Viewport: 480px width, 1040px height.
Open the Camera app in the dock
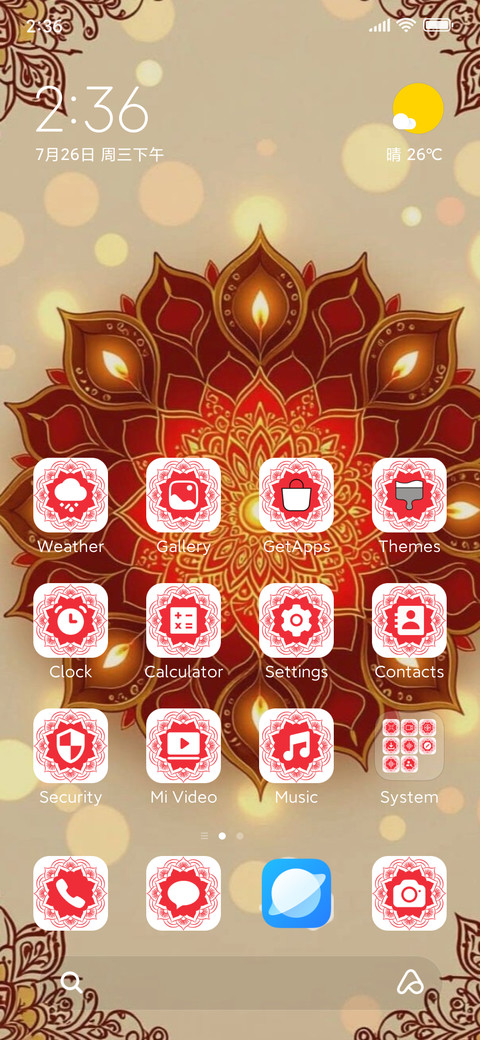pos(409,893)
